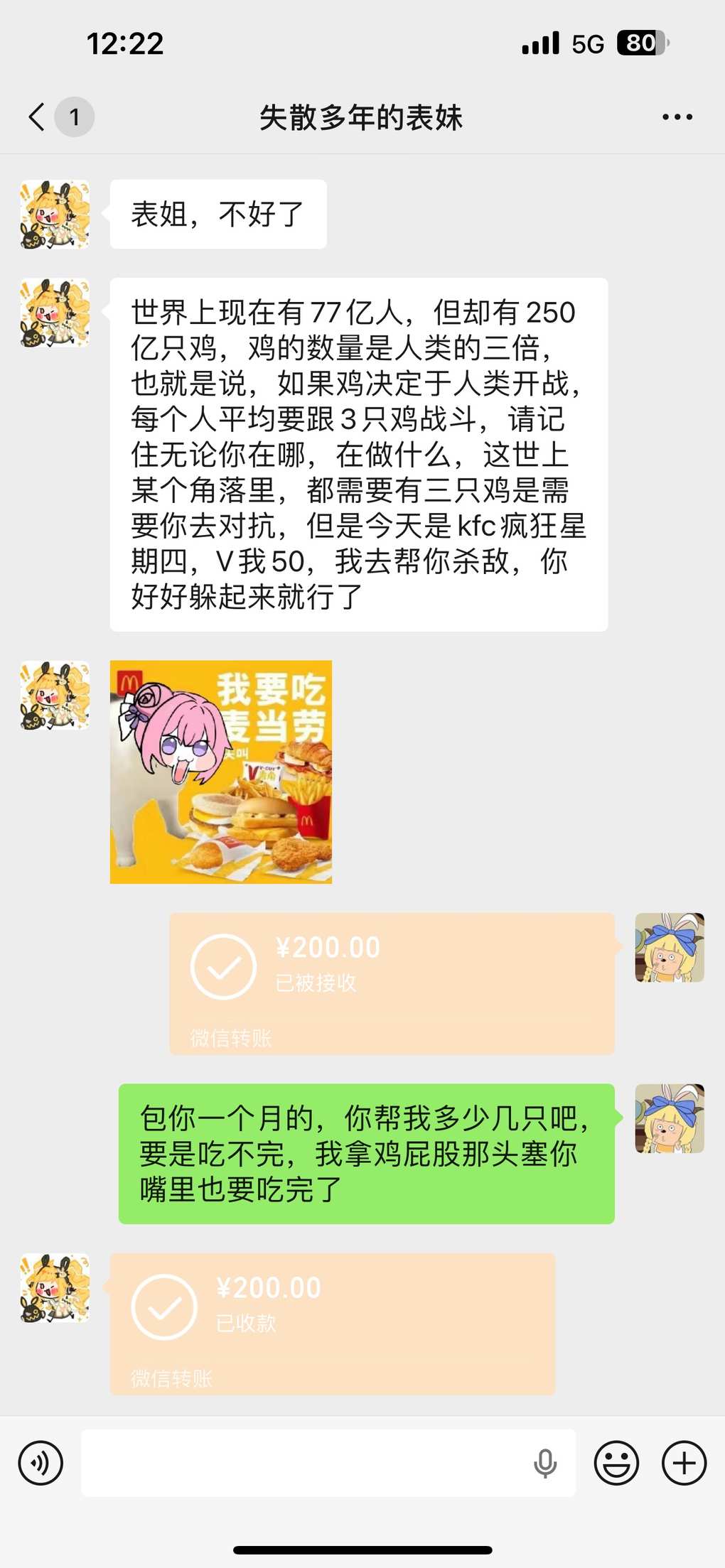Open the ¥200.00 transfer marked 已被接收
The height and width of the screenshot is (1568, 725).
[392, 983]
